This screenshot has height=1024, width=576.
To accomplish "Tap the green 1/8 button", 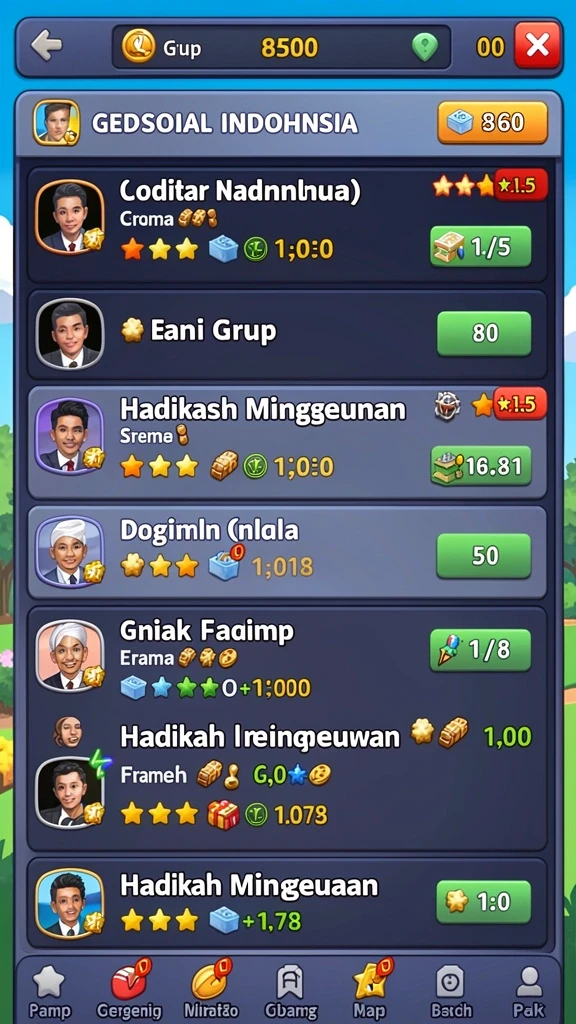I will click(481, 650).
